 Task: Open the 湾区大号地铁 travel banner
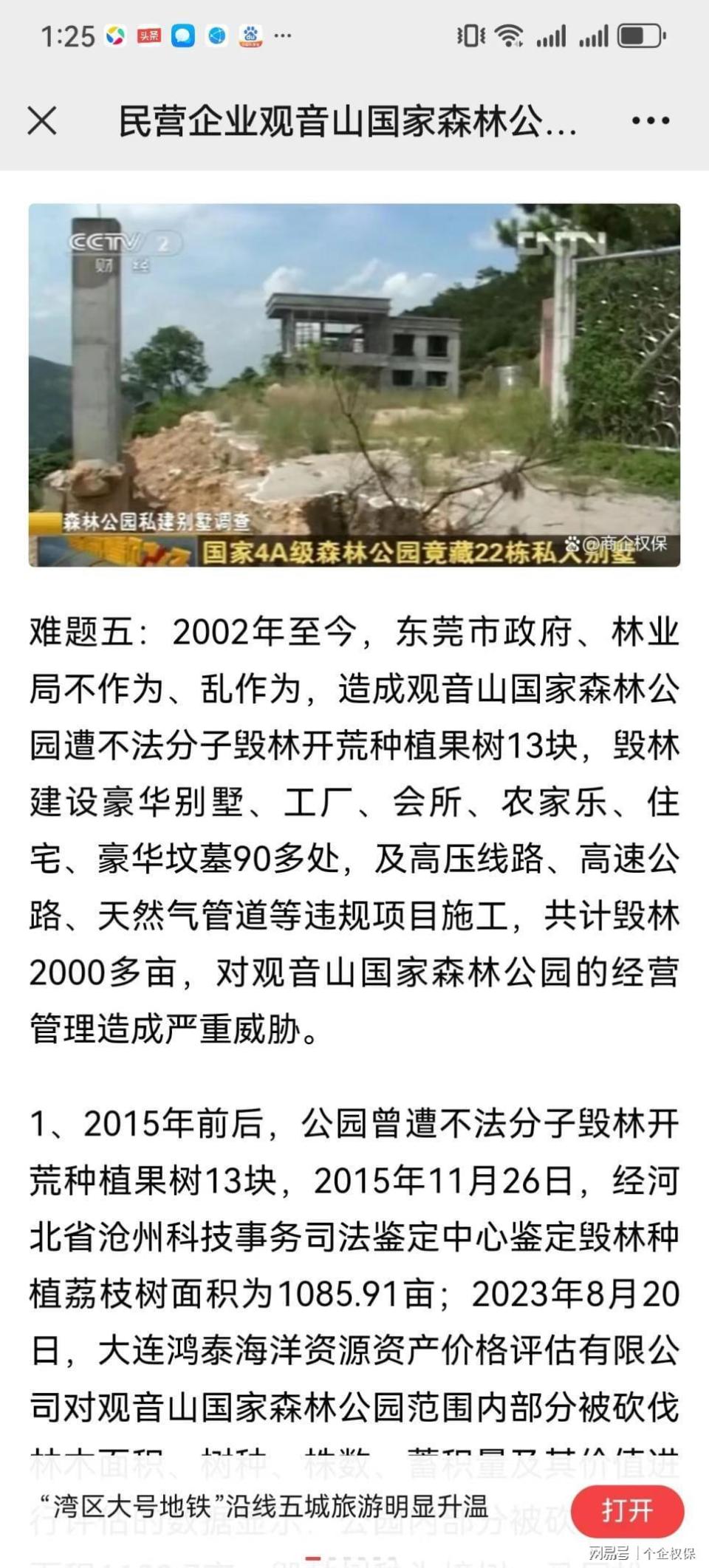[x=263, y=1505]
